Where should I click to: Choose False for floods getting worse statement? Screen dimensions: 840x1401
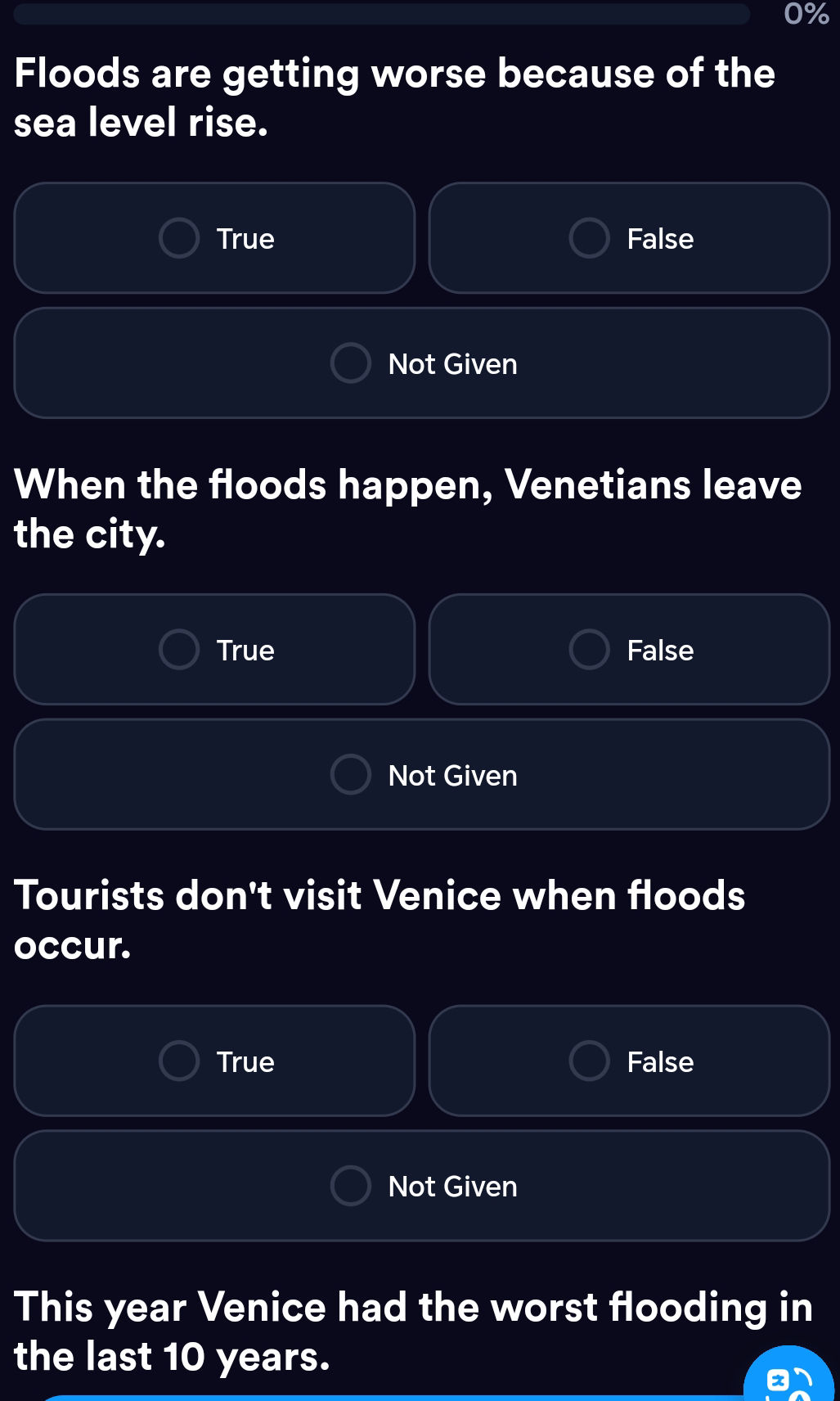[629, 238]
